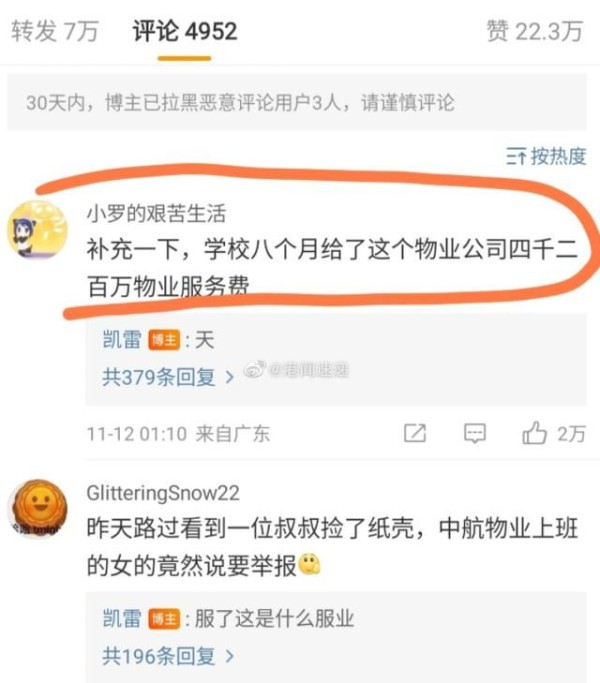The image size is (600, 683).
Task: Open the GlitteringSnow22 username link
Action: coord(163,493)
